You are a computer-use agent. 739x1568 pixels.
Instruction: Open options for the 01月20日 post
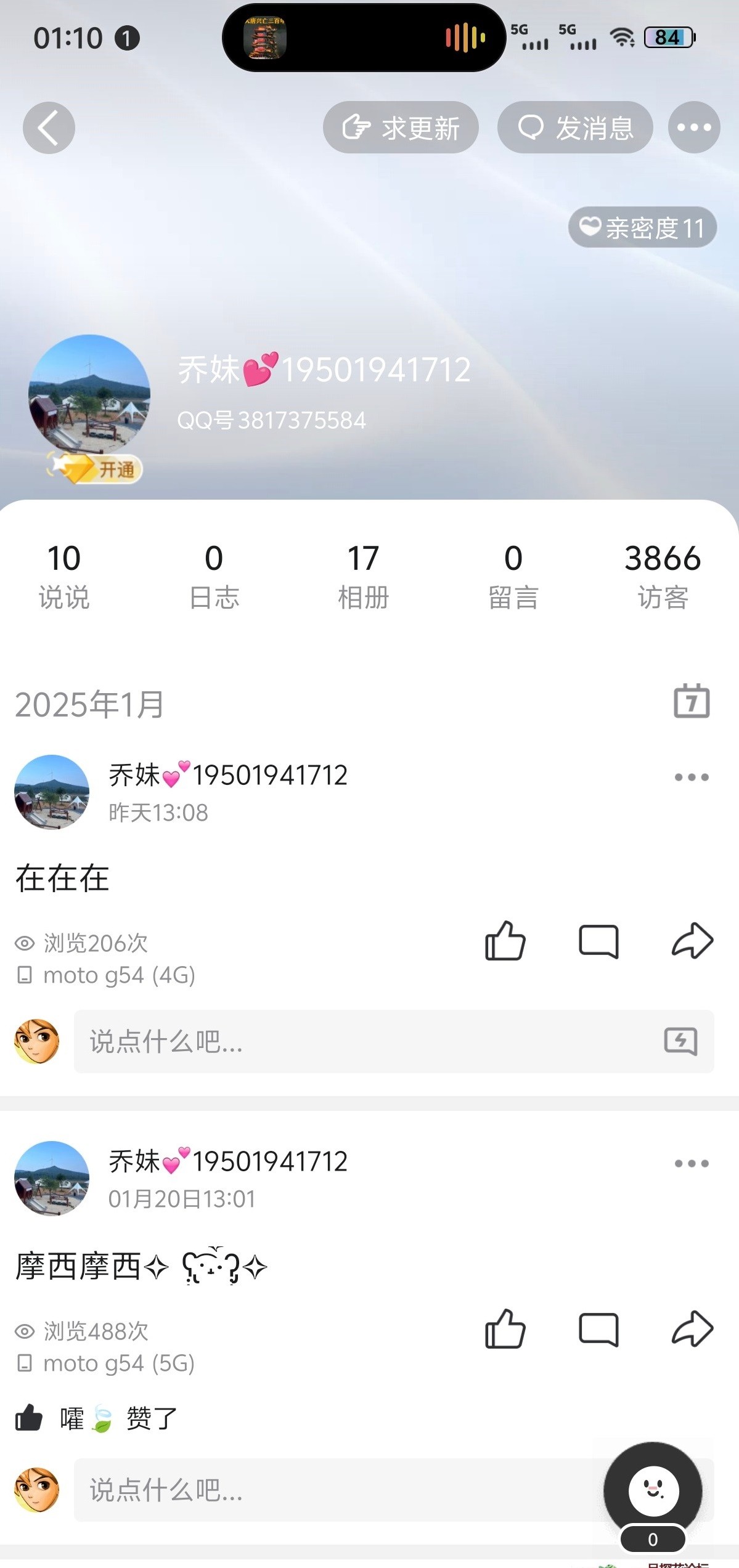click(x=692, y=1164)
